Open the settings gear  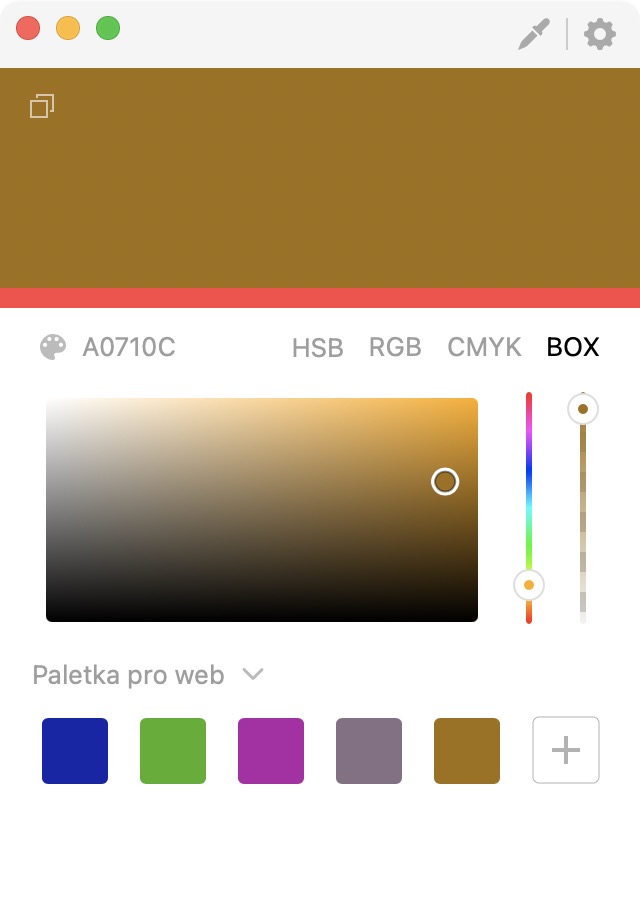point(599,34)
